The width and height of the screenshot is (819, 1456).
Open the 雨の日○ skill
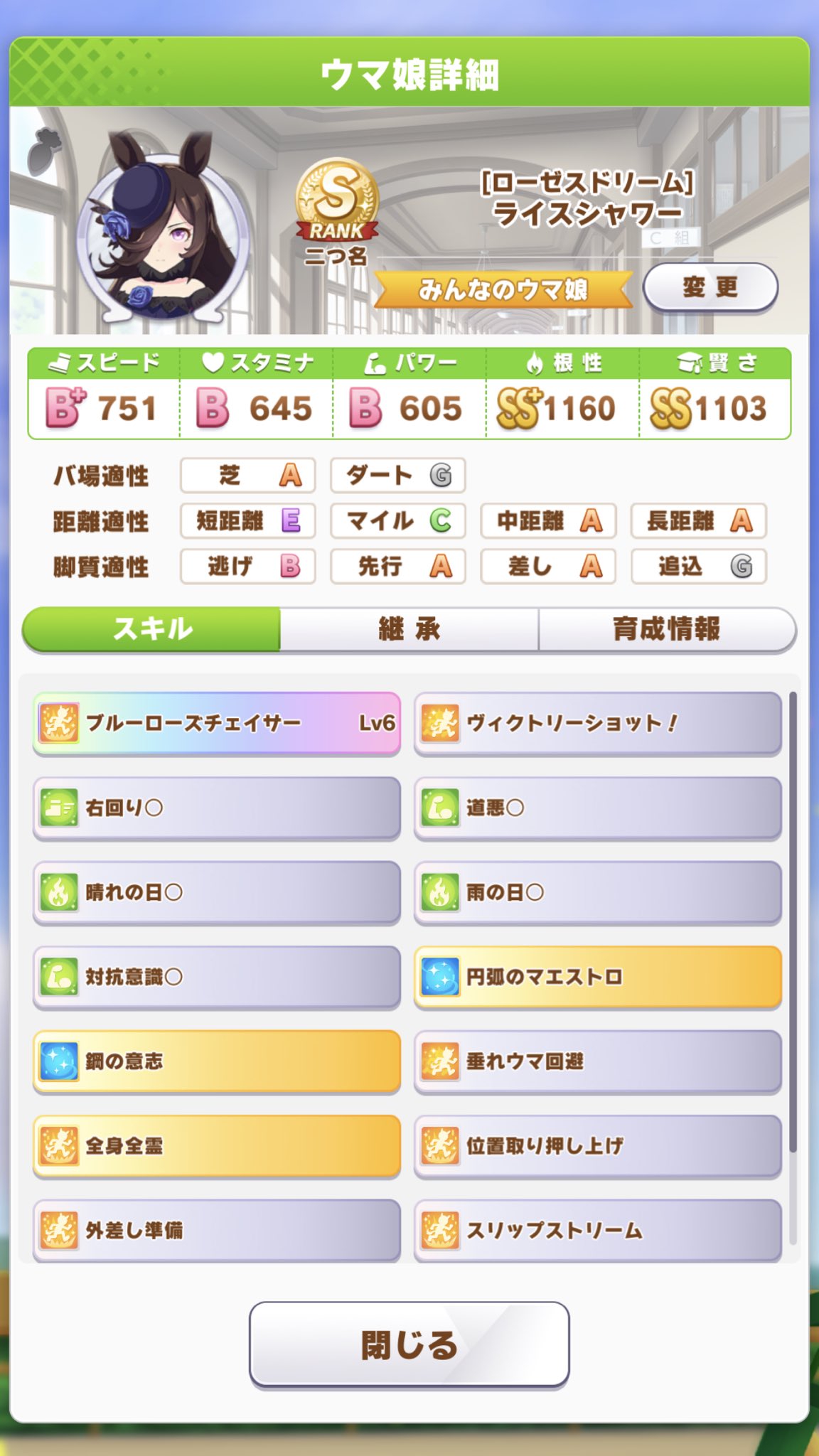(597, 892)
